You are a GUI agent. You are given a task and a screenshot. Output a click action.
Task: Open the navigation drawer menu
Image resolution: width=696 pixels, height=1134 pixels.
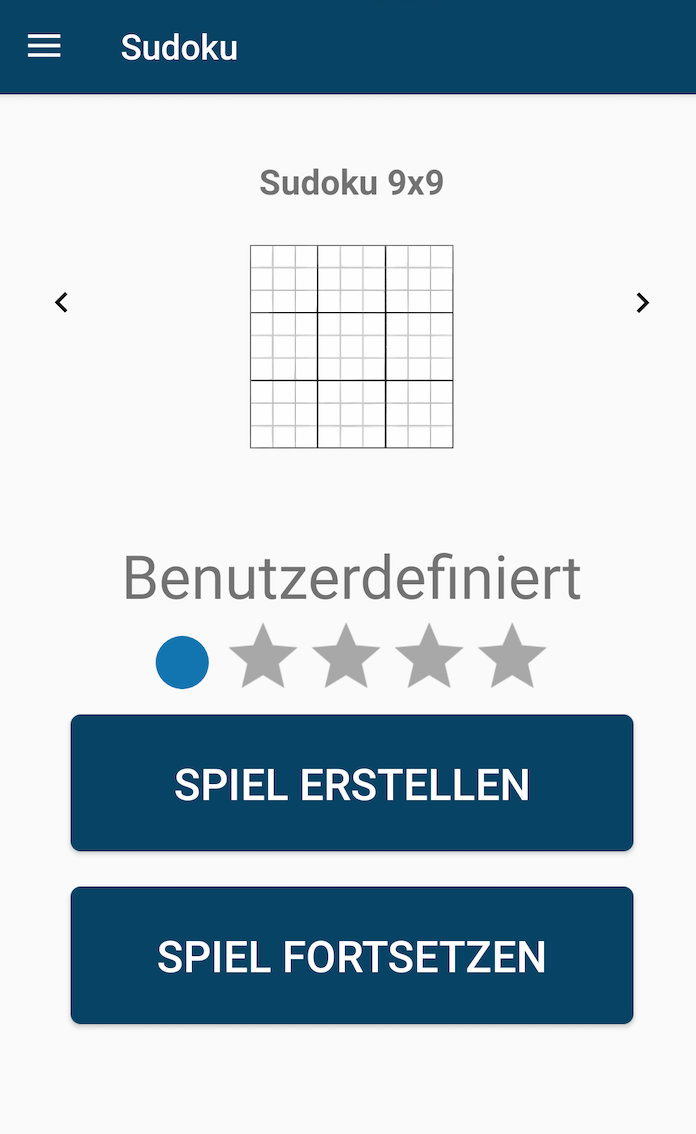44,46
